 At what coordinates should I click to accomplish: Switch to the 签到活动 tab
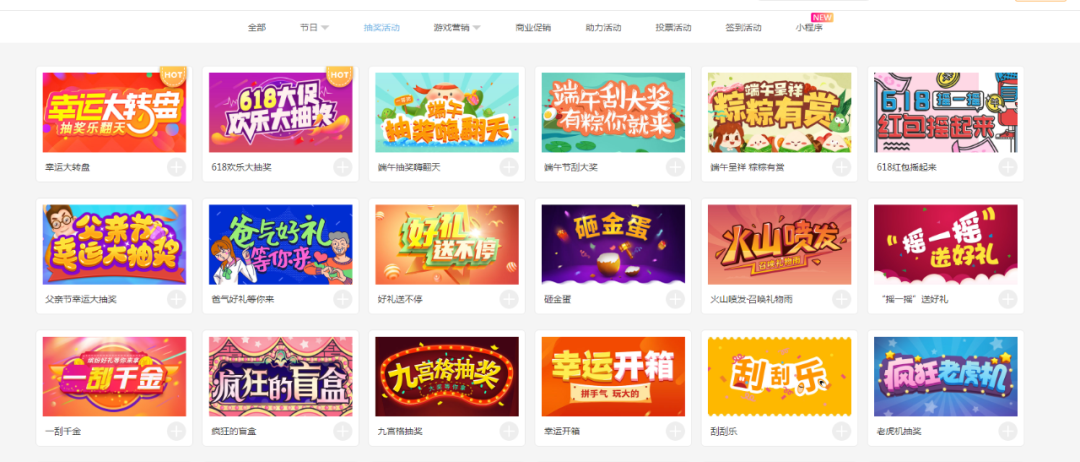(x=743, y=27)
